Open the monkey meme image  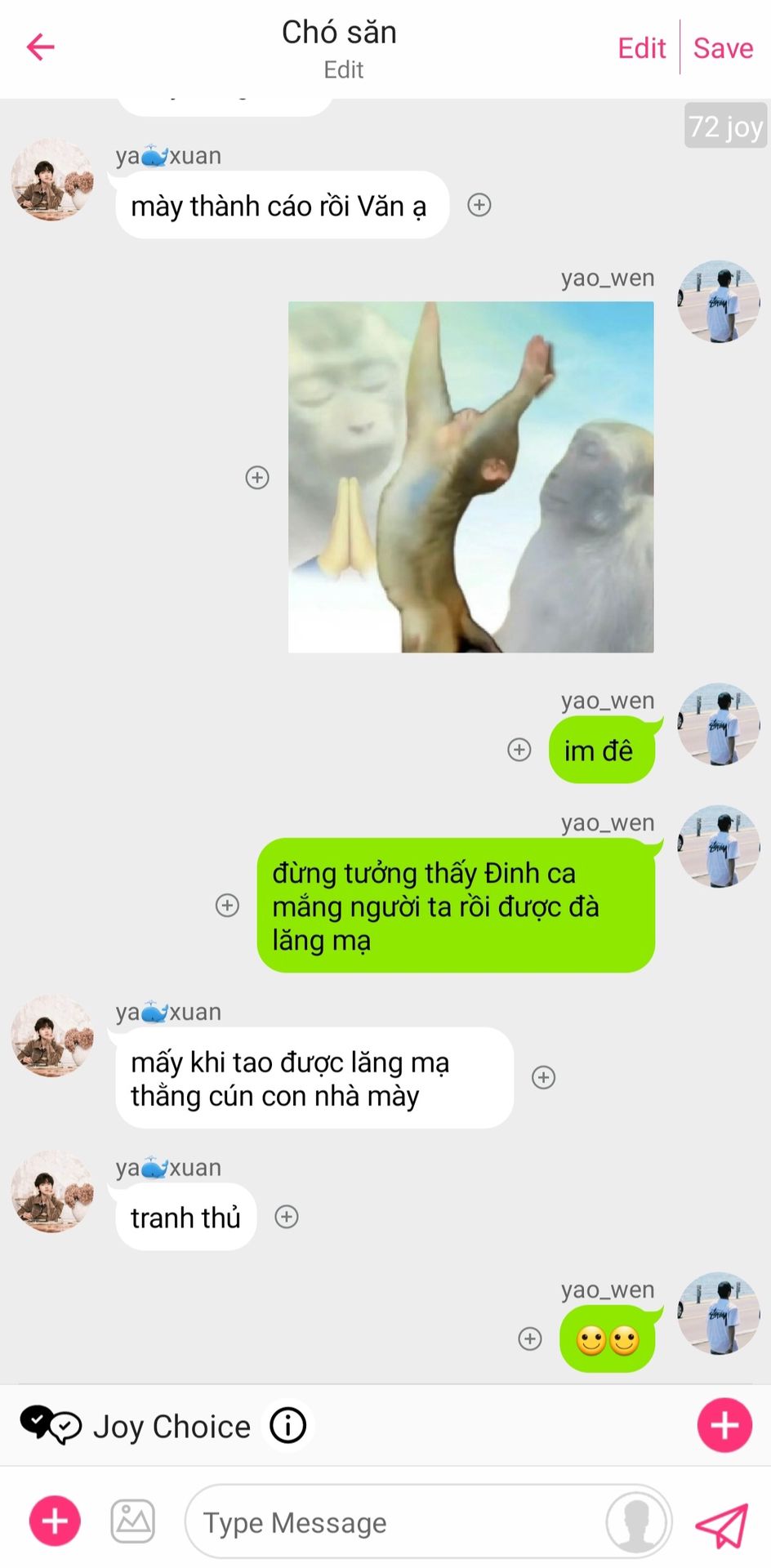(470, 477)
